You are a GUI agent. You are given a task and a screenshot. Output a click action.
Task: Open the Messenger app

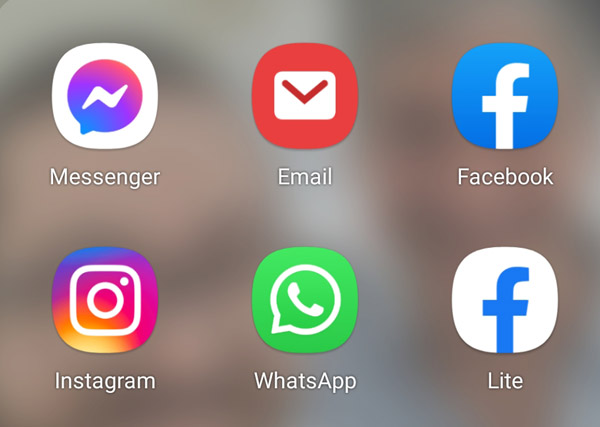(104, 97)
